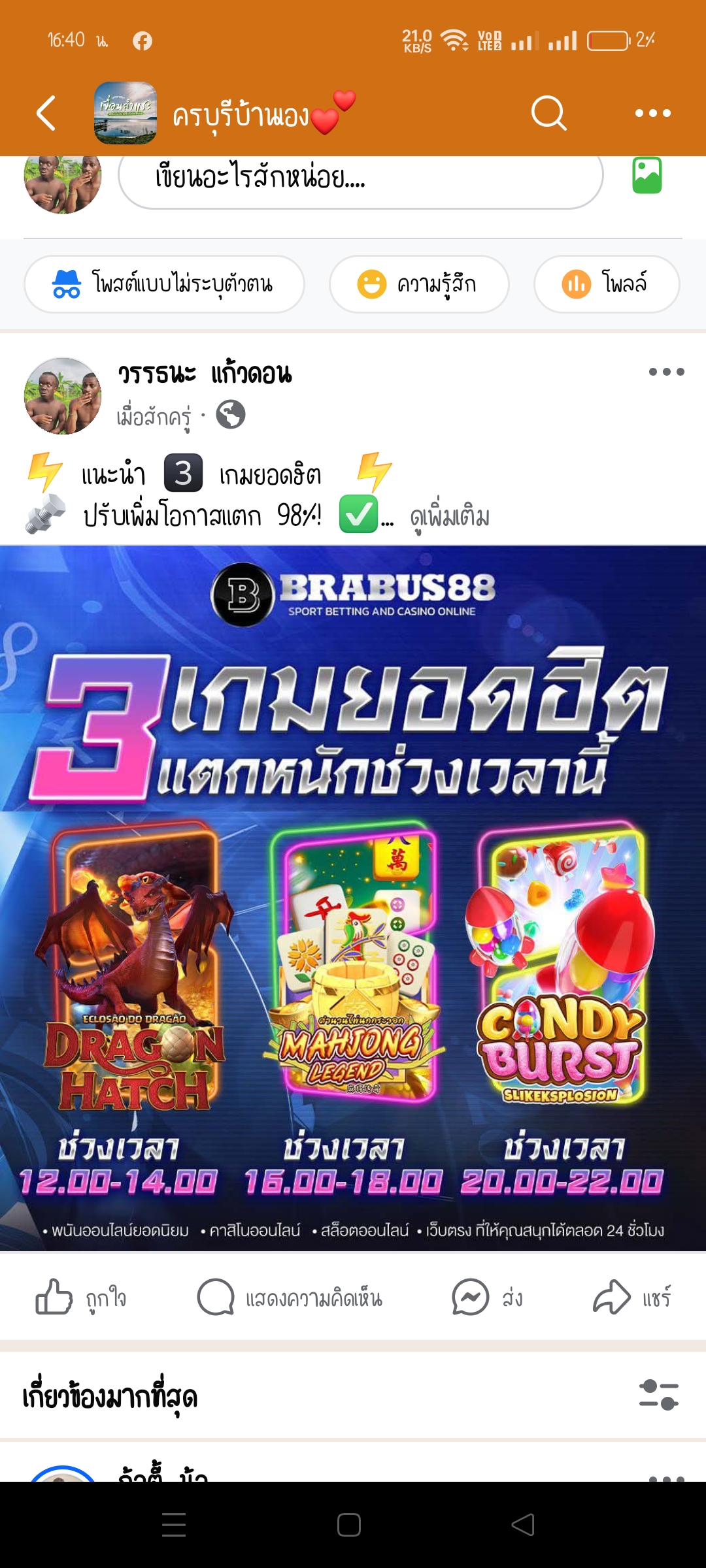This screenshot has height=1568, width=706.
Task: Share the post with แชร์
Action: 631,1298
